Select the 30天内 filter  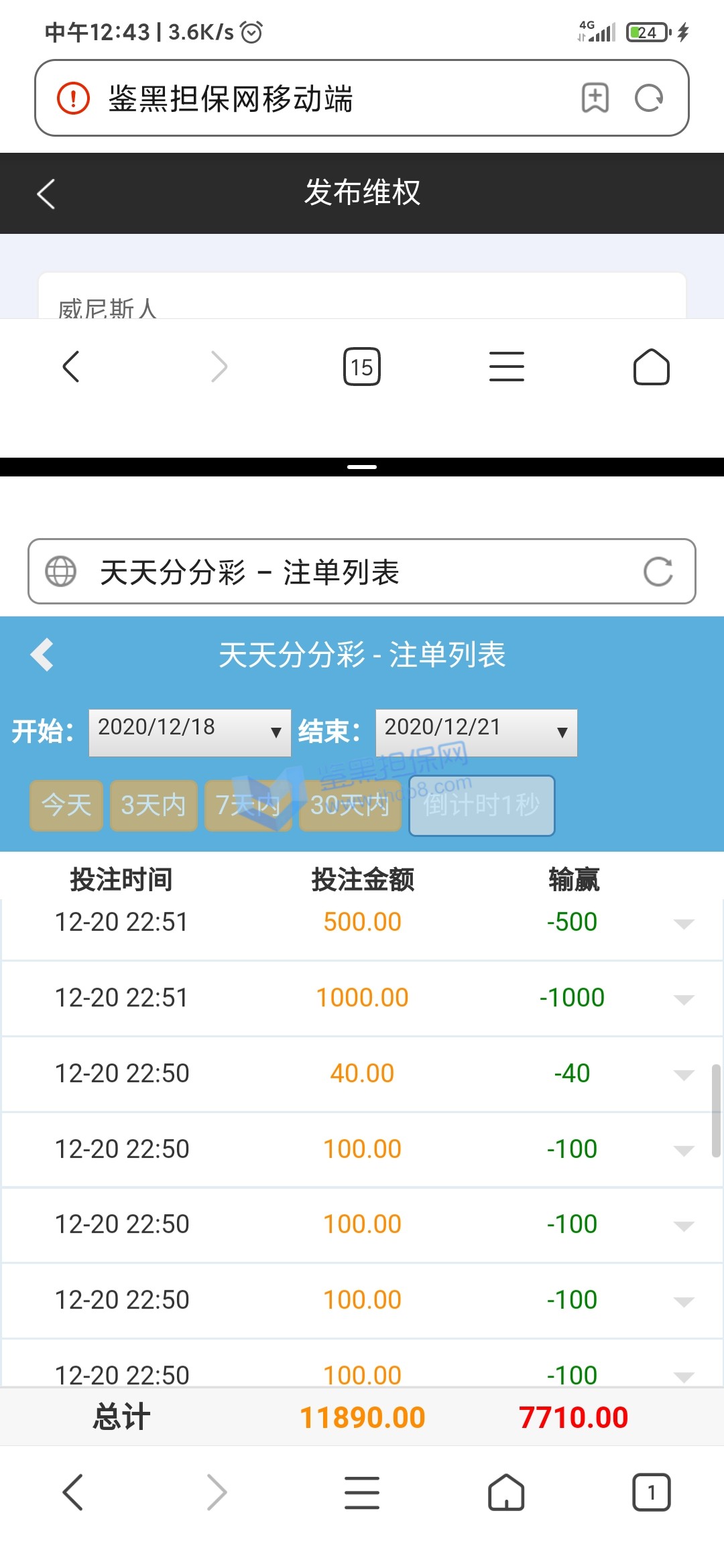(350, 805)
